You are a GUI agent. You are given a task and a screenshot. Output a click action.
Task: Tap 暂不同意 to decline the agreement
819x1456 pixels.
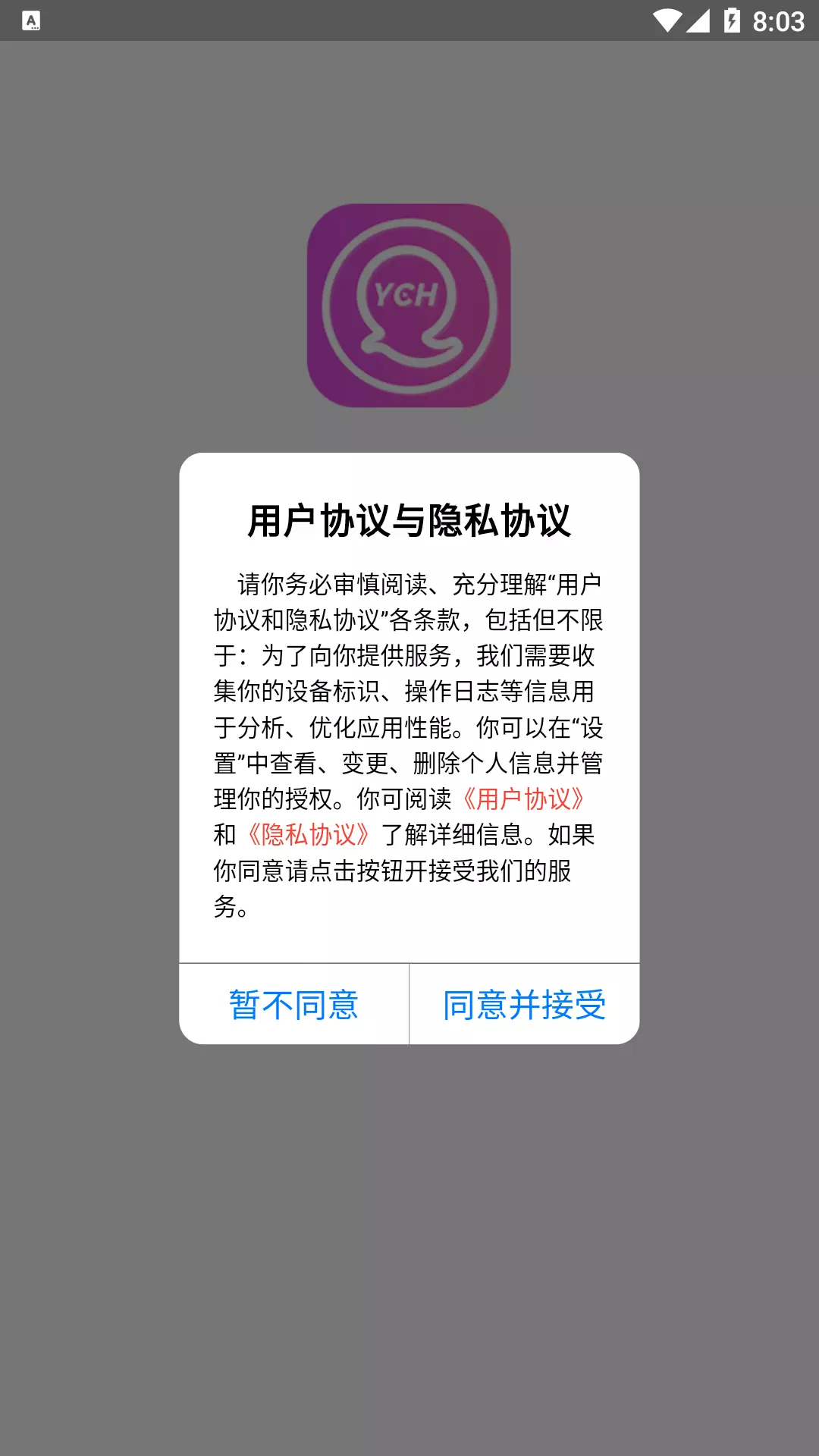pos(293,1005)
